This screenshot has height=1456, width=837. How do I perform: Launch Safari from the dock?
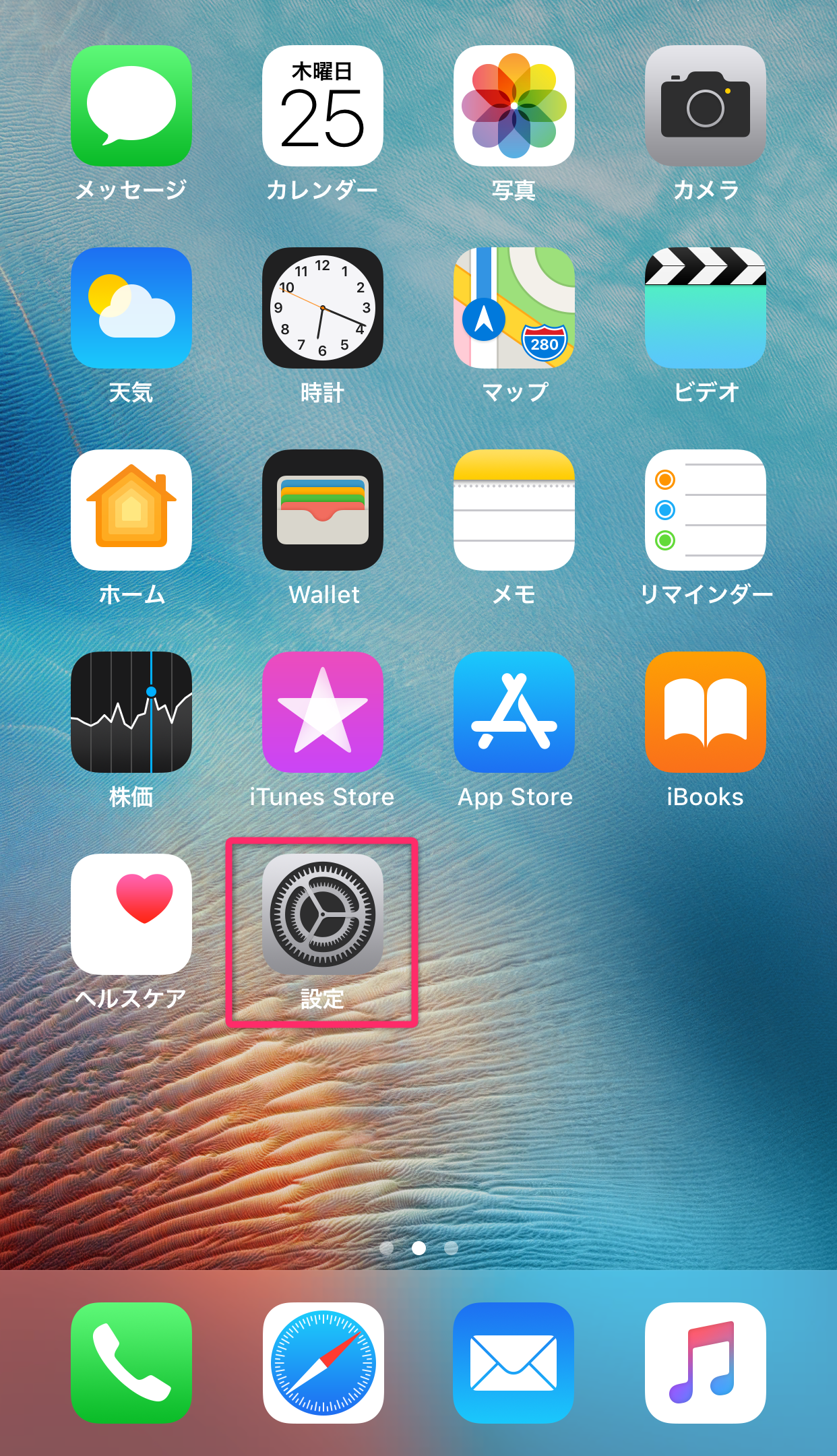coord(323,1362)
